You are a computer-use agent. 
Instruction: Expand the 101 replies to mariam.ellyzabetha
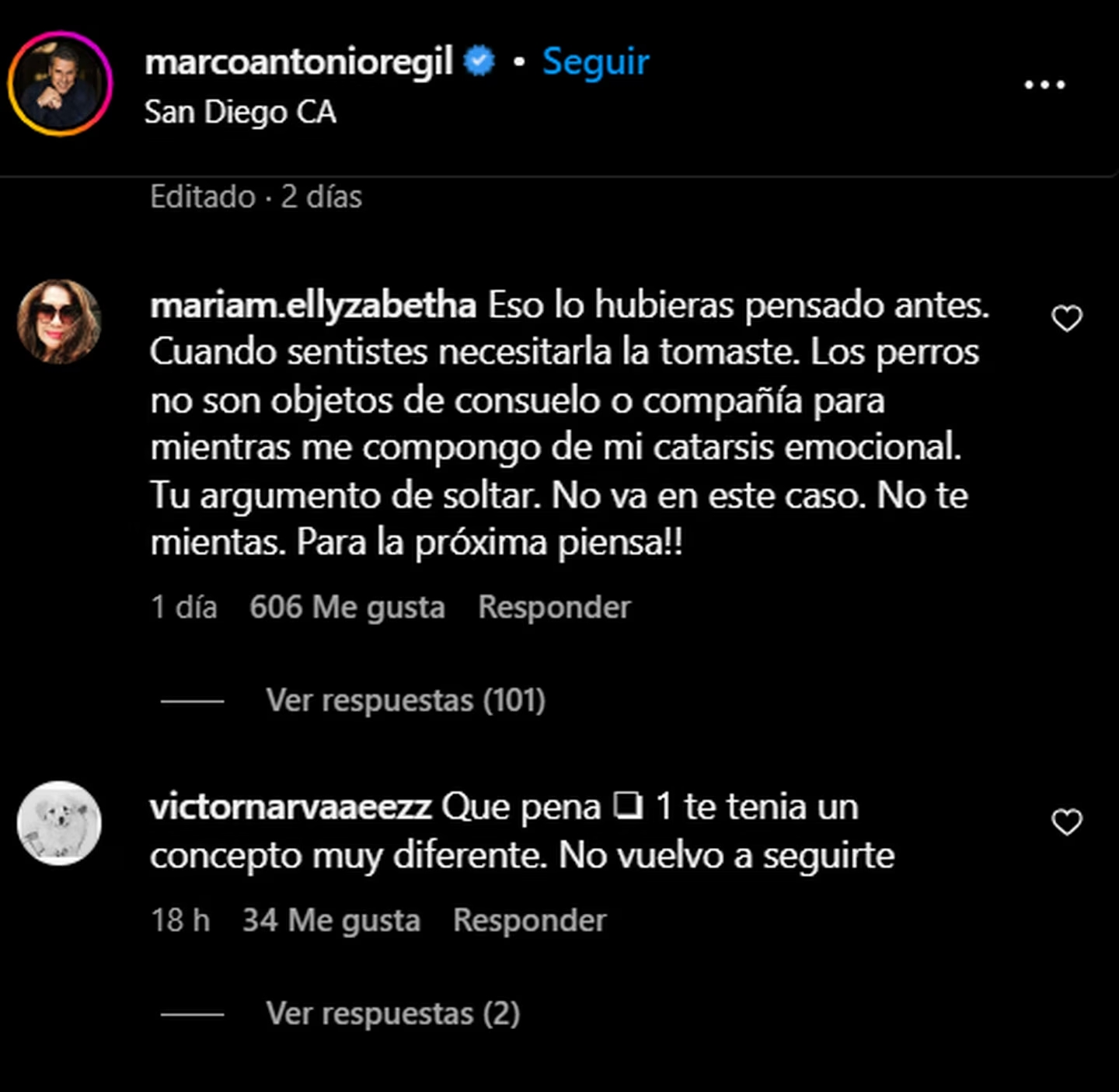tap(406, 700)
